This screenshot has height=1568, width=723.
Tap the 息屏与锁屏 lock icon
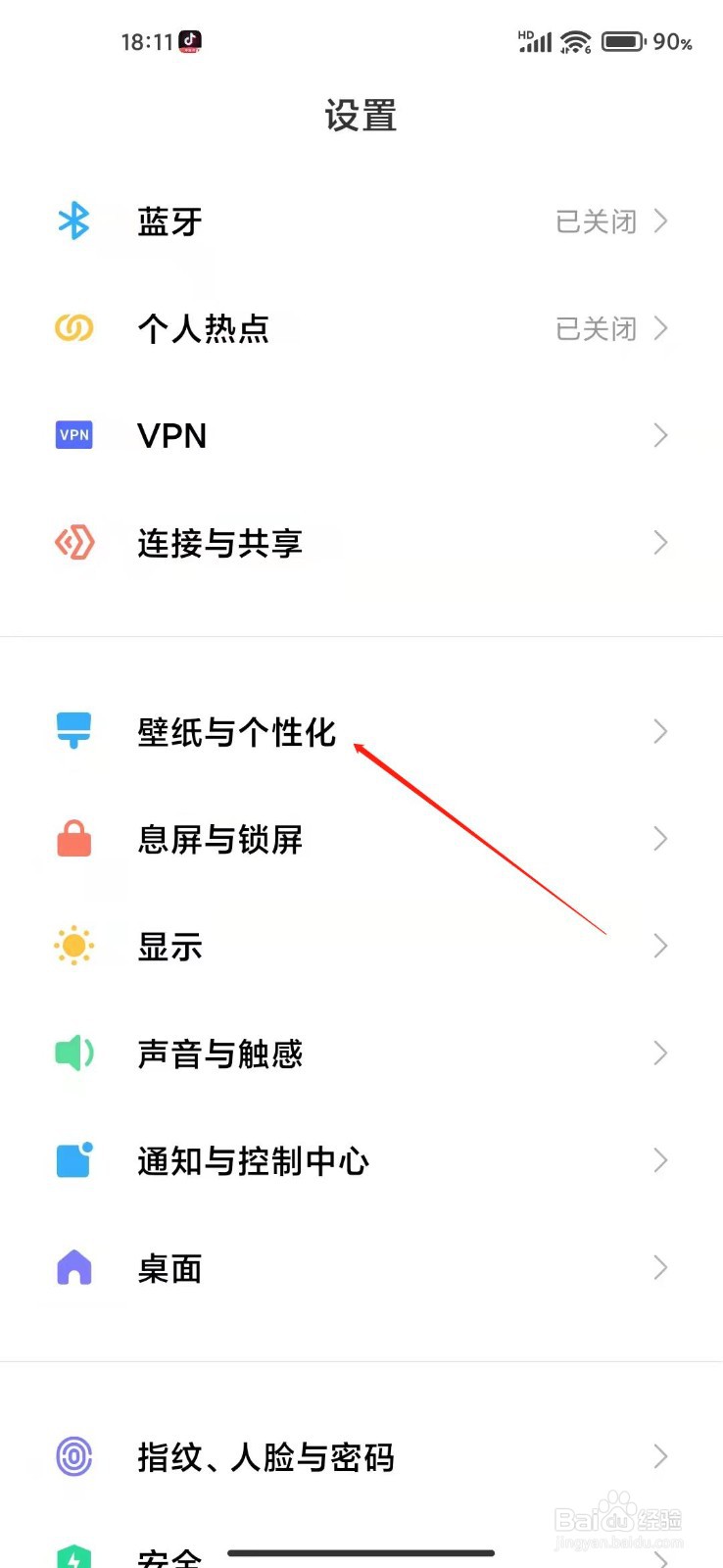tap(73, 839)
